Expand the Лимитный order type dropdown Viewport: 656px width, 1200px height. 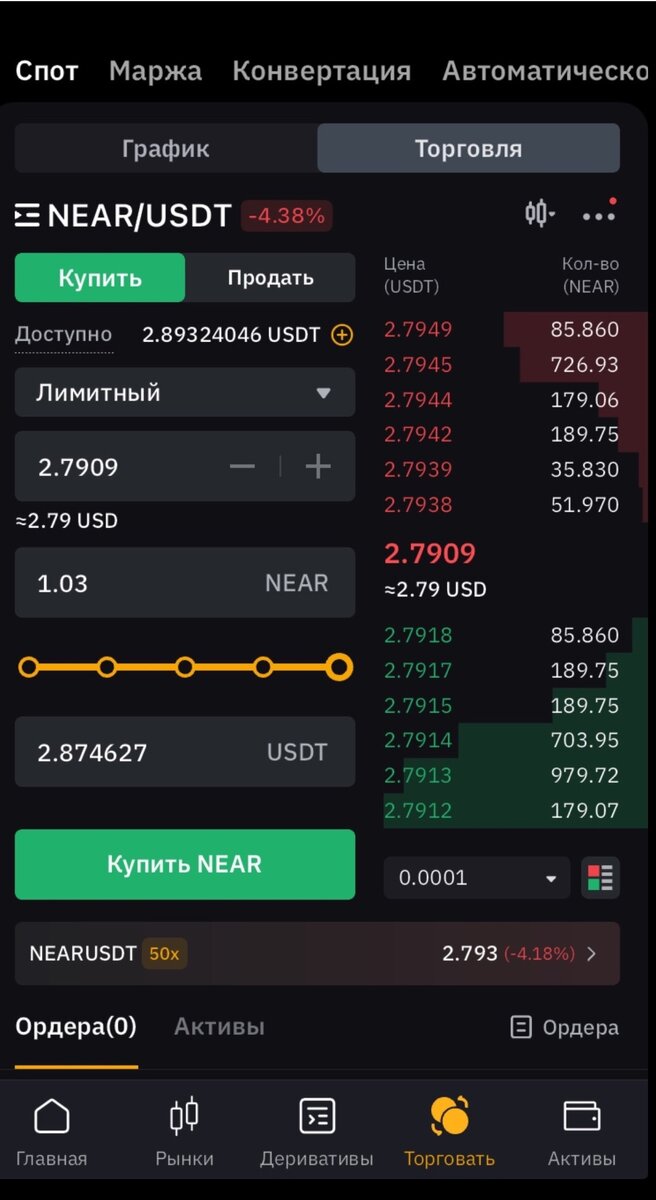184,393
